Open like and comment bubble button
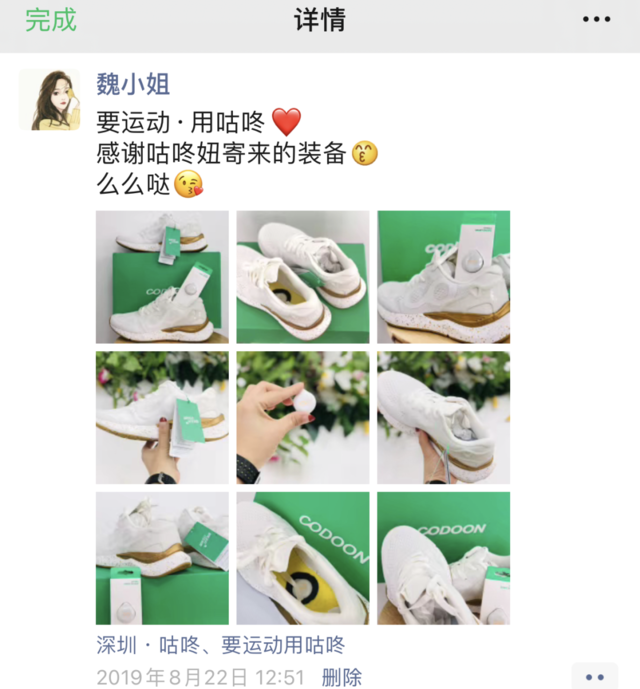 pos(594,677)
